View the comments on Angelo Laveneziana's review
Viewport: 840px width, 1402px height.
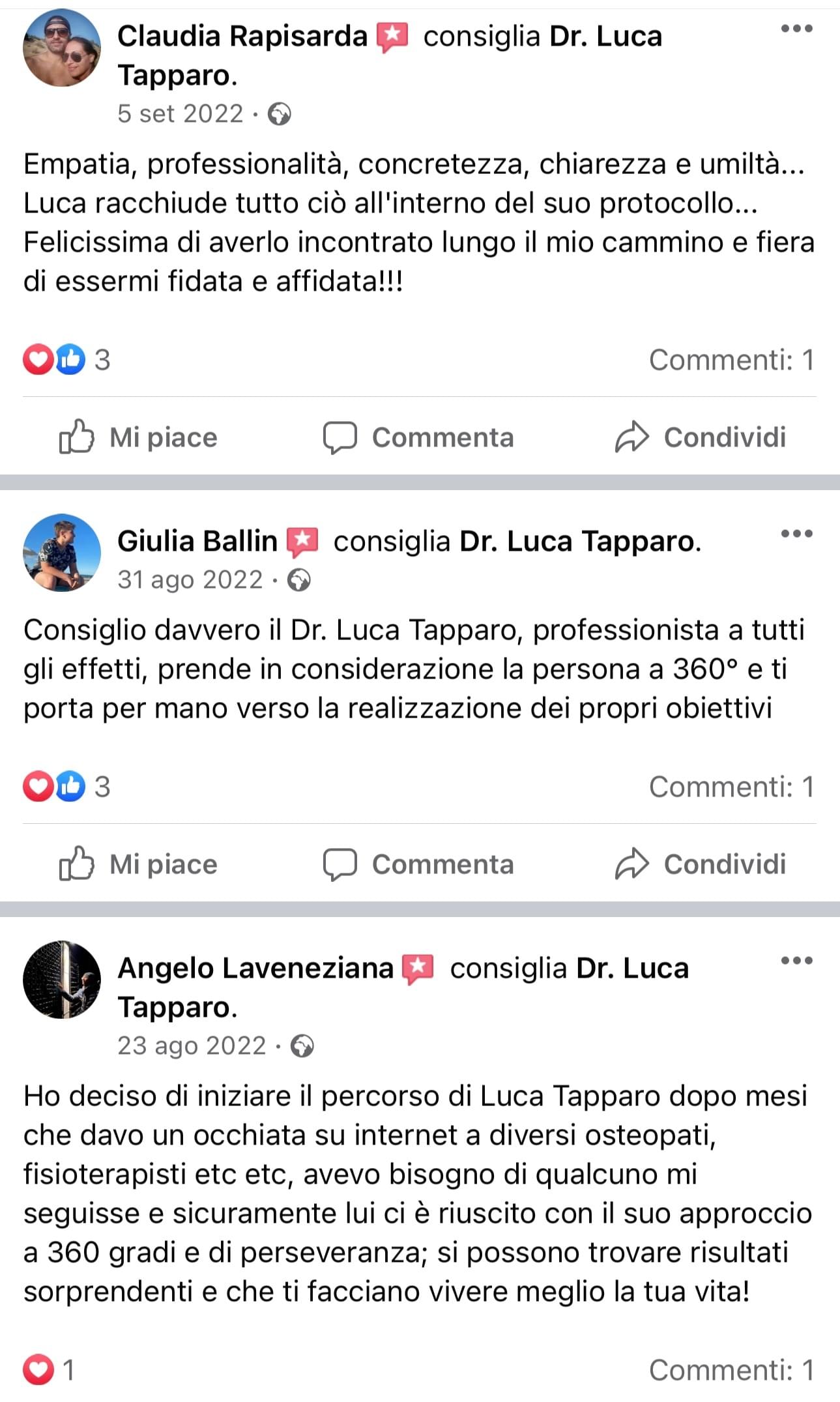click(731, 1370)
